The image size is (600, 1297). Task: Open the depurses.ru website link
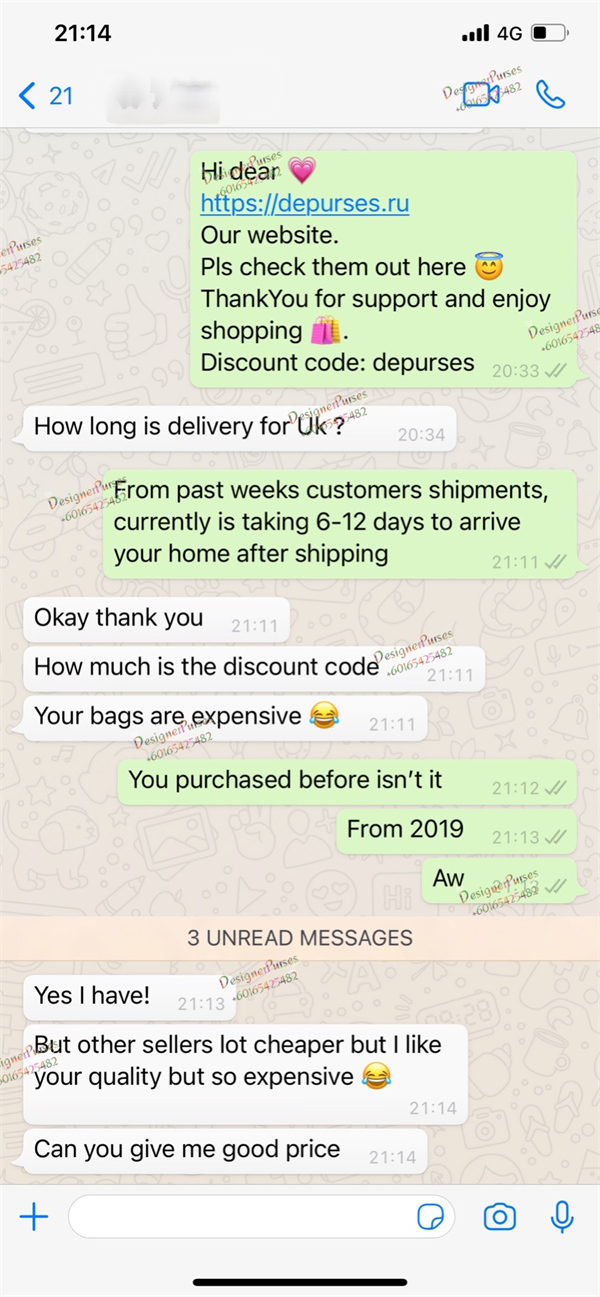(304, 204)
